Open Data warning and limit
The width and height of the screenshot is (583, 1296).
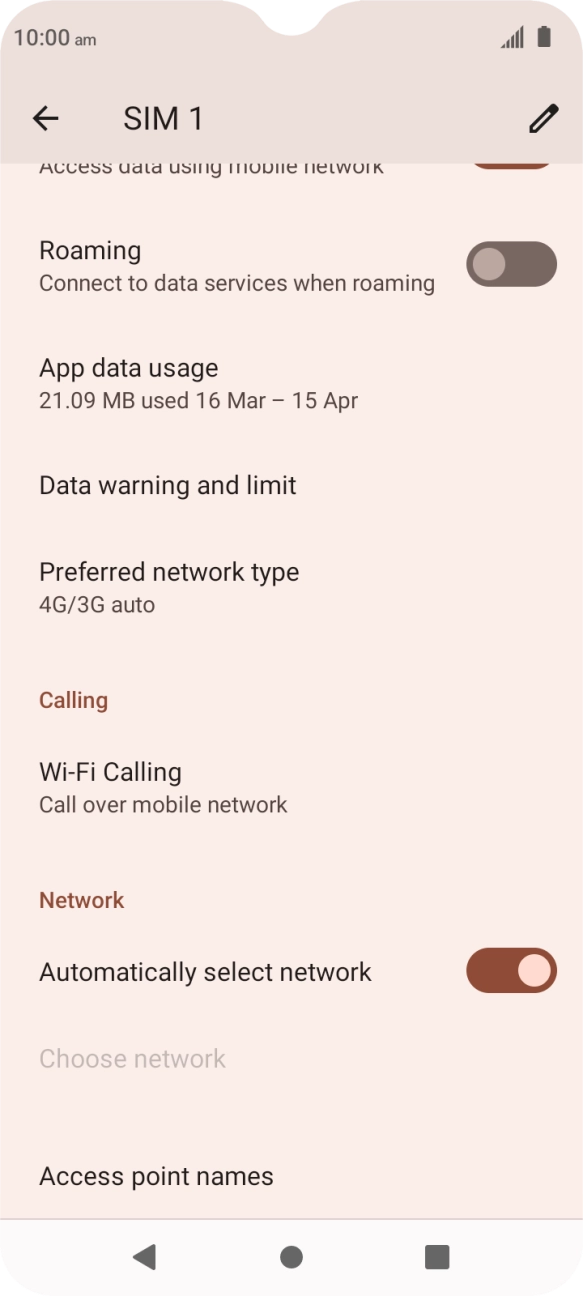click(291, 486)
